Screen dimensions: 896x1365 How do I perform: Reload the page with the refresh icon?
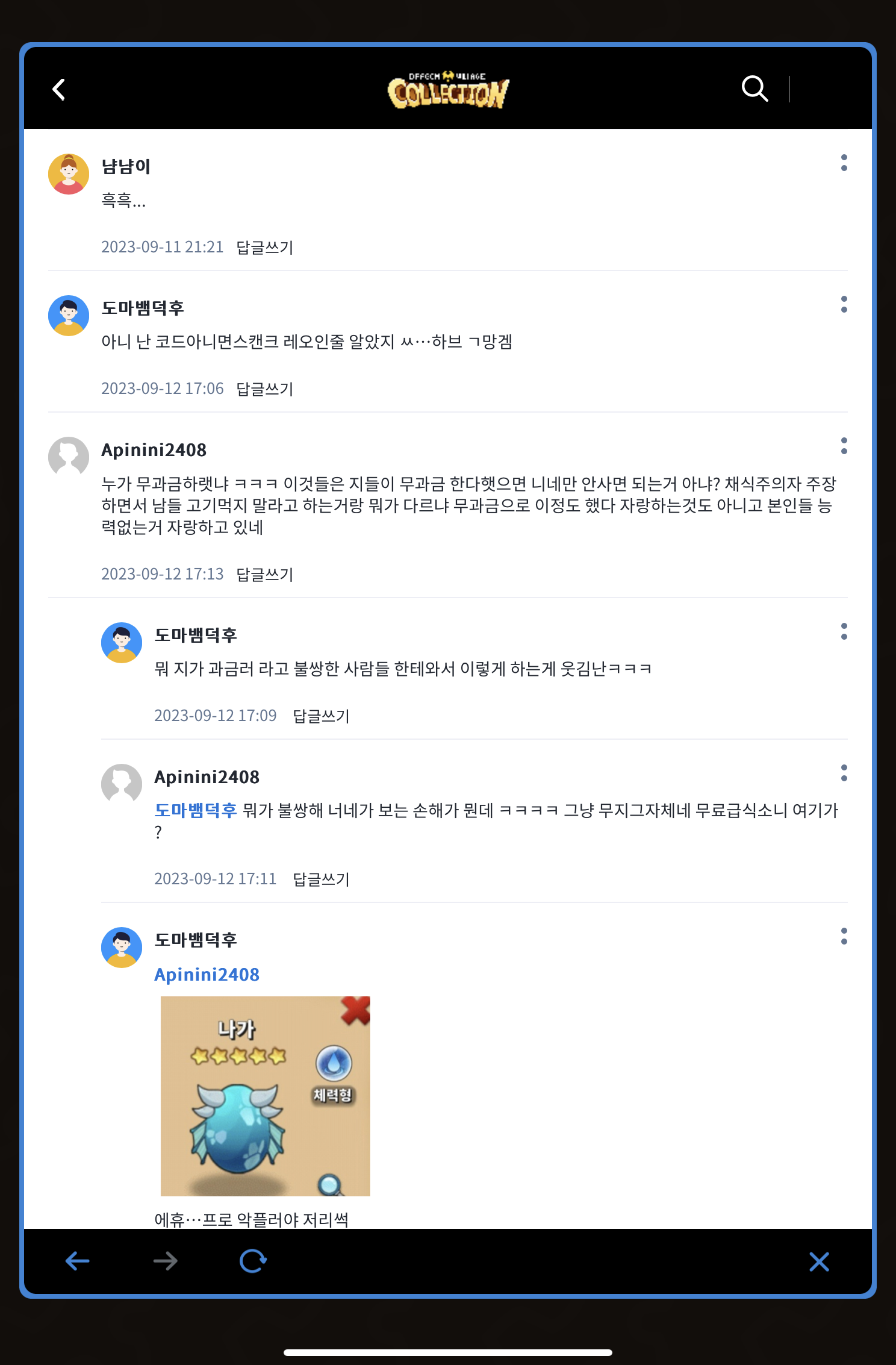click(x=253, y=1260)
